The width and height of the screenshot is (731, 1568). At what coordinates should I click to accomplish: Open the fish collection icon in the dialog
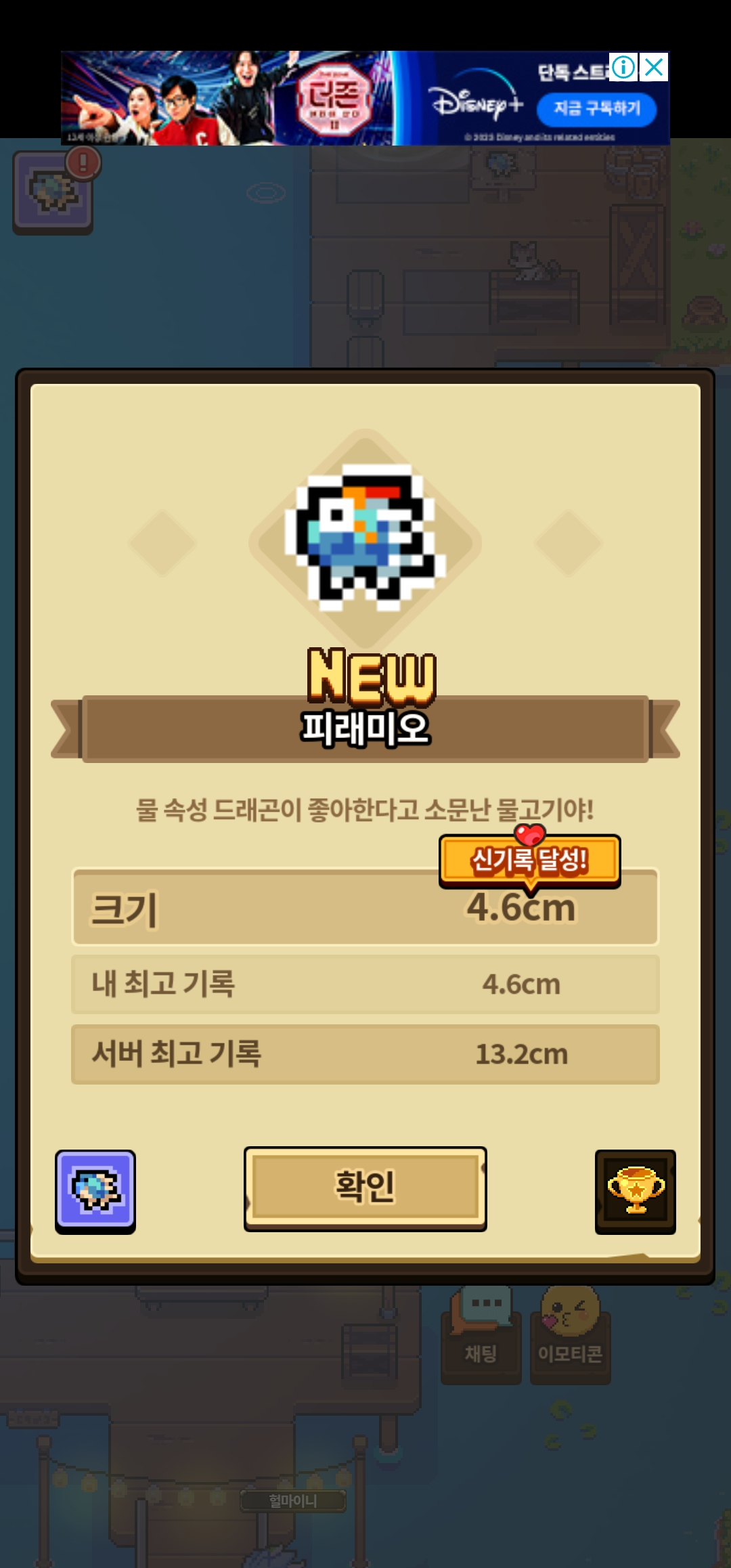(95, 1191)
